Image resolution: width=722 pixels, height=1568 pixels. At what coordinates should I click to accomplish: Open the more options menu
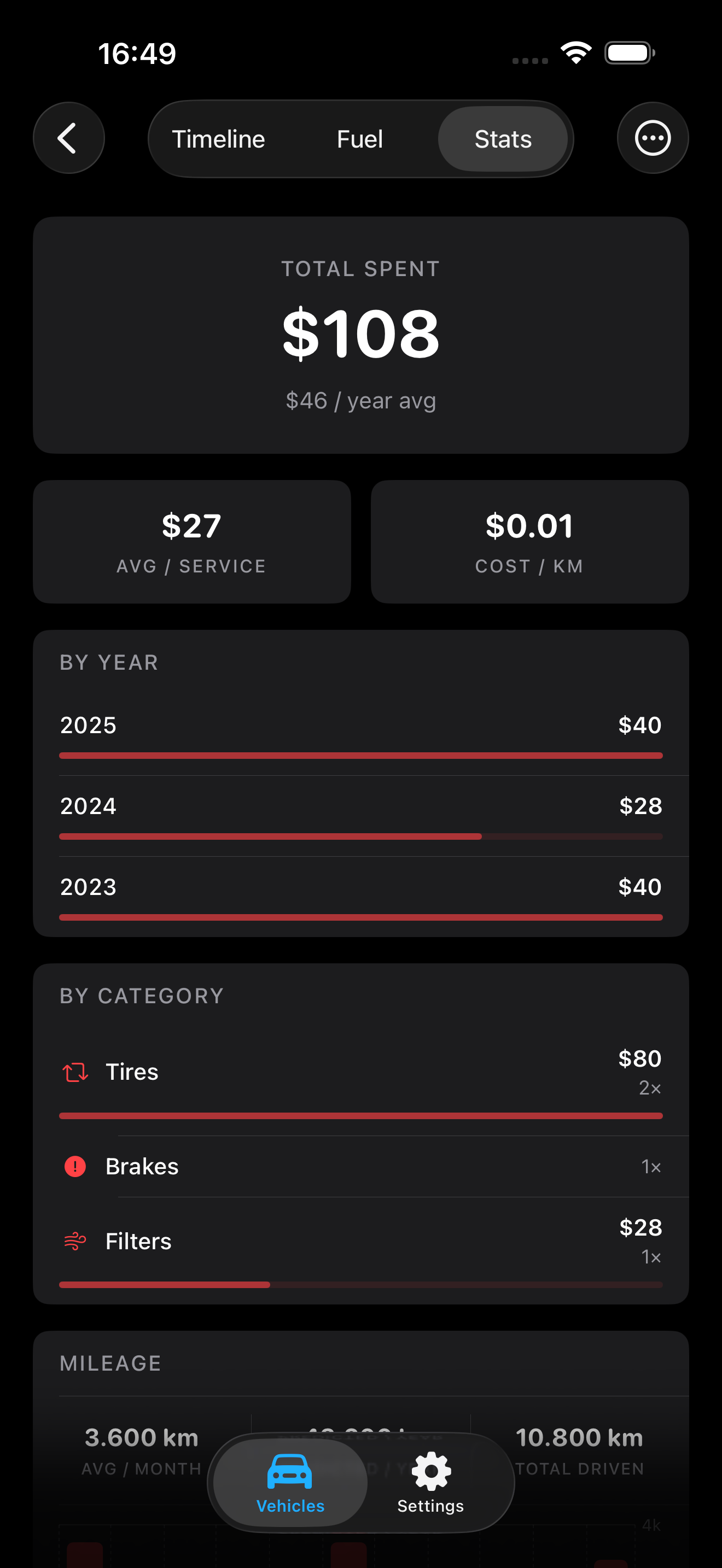652,138
